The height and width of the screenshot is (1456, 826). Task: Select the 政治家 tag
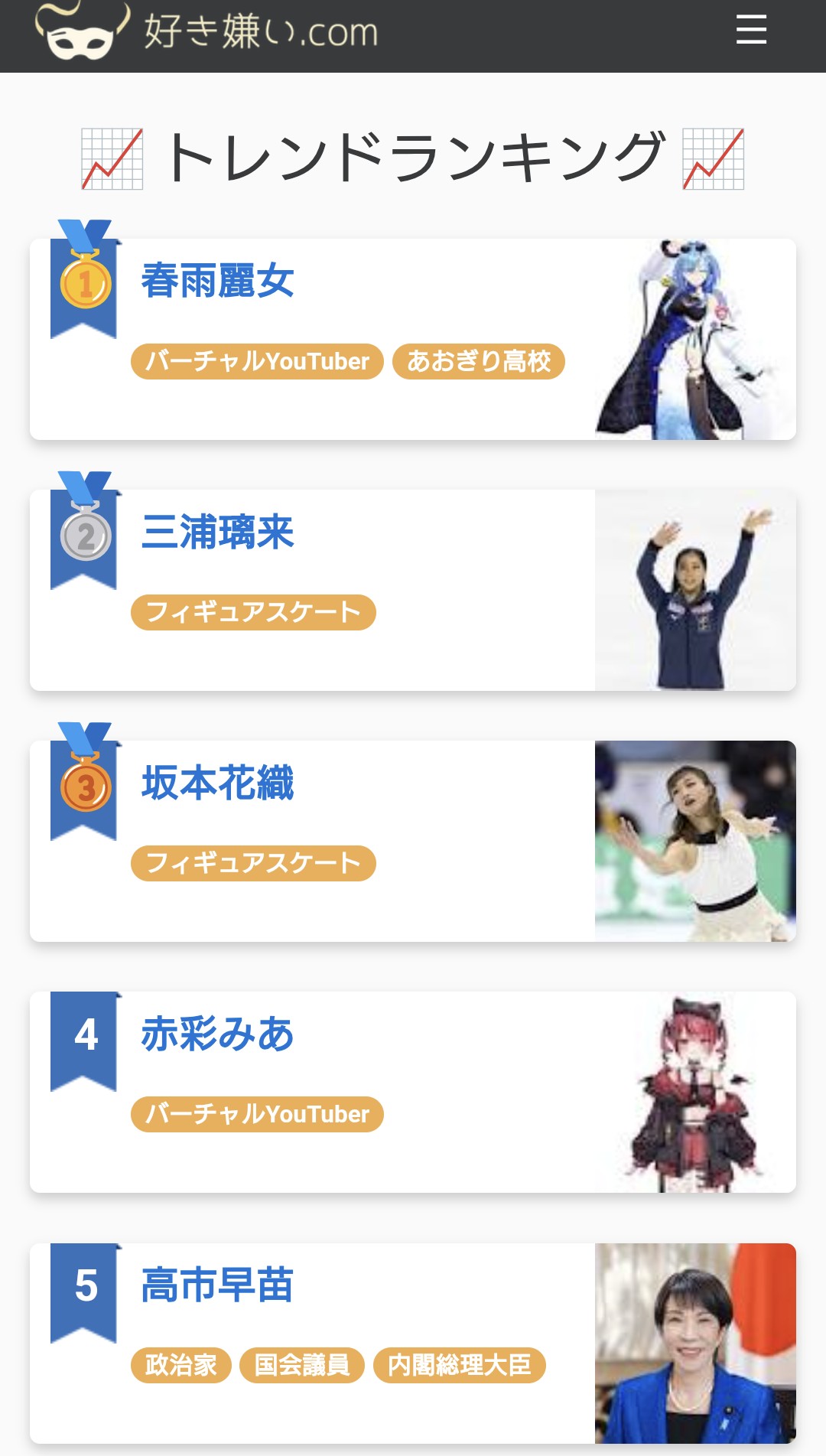[180, 1365]
